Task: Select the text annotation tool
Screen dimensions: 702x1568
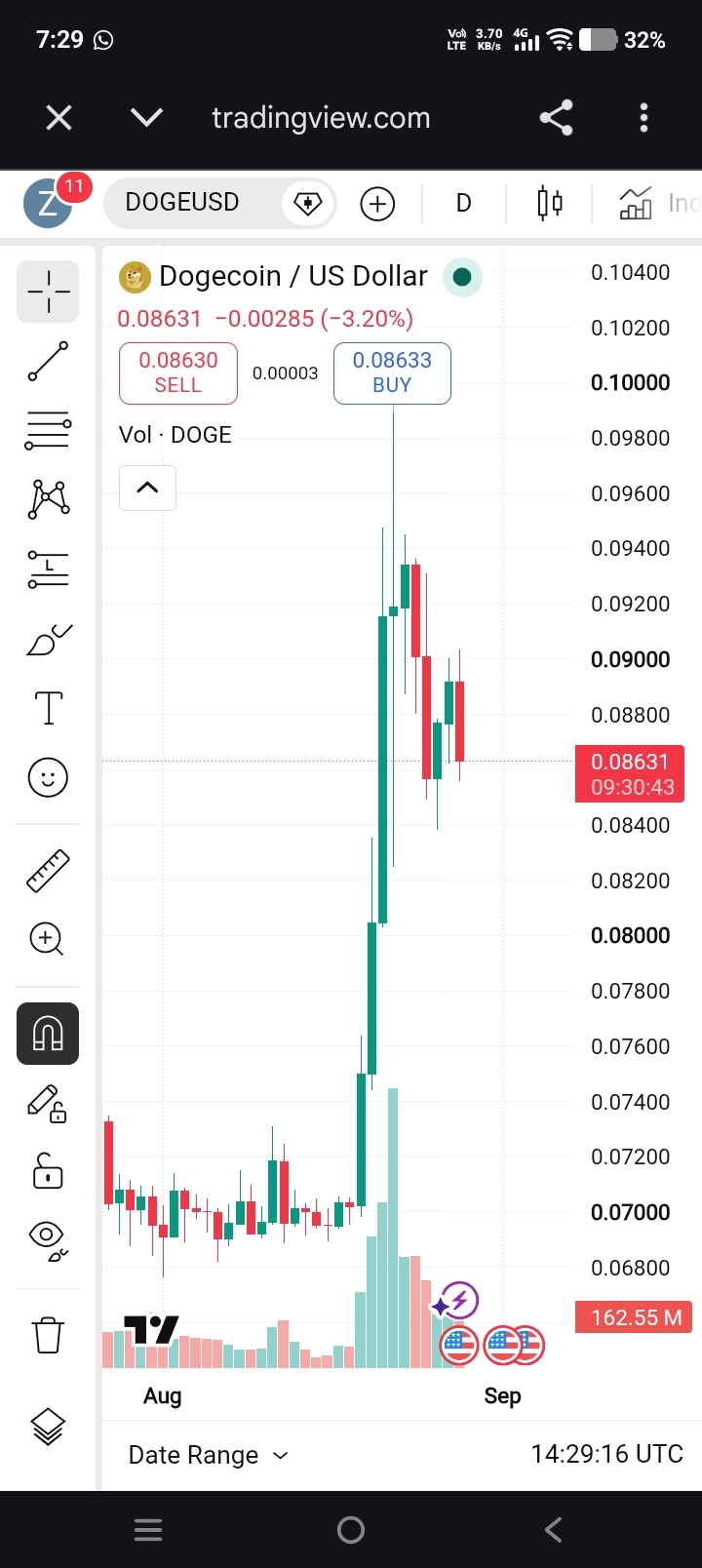Action: pos(48,708)
